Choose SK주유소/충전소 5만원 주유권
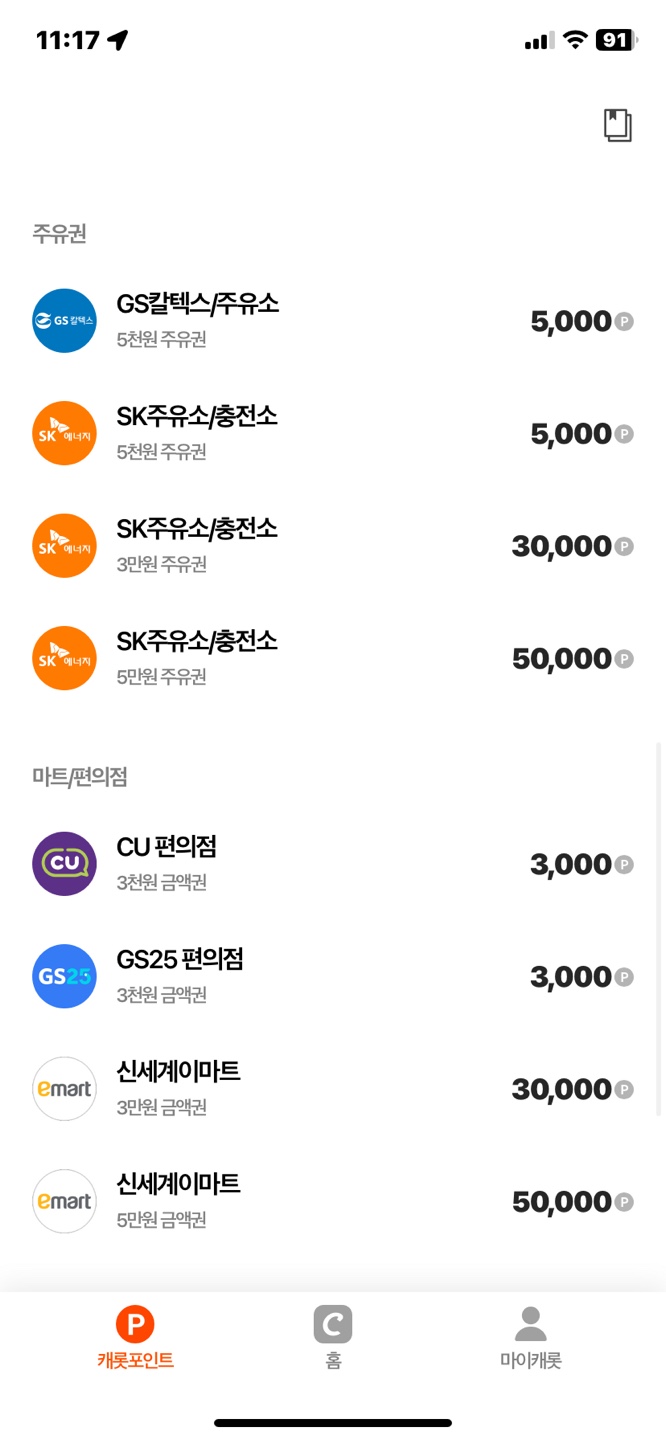666x1440 pixels. (x=333, y=658)
